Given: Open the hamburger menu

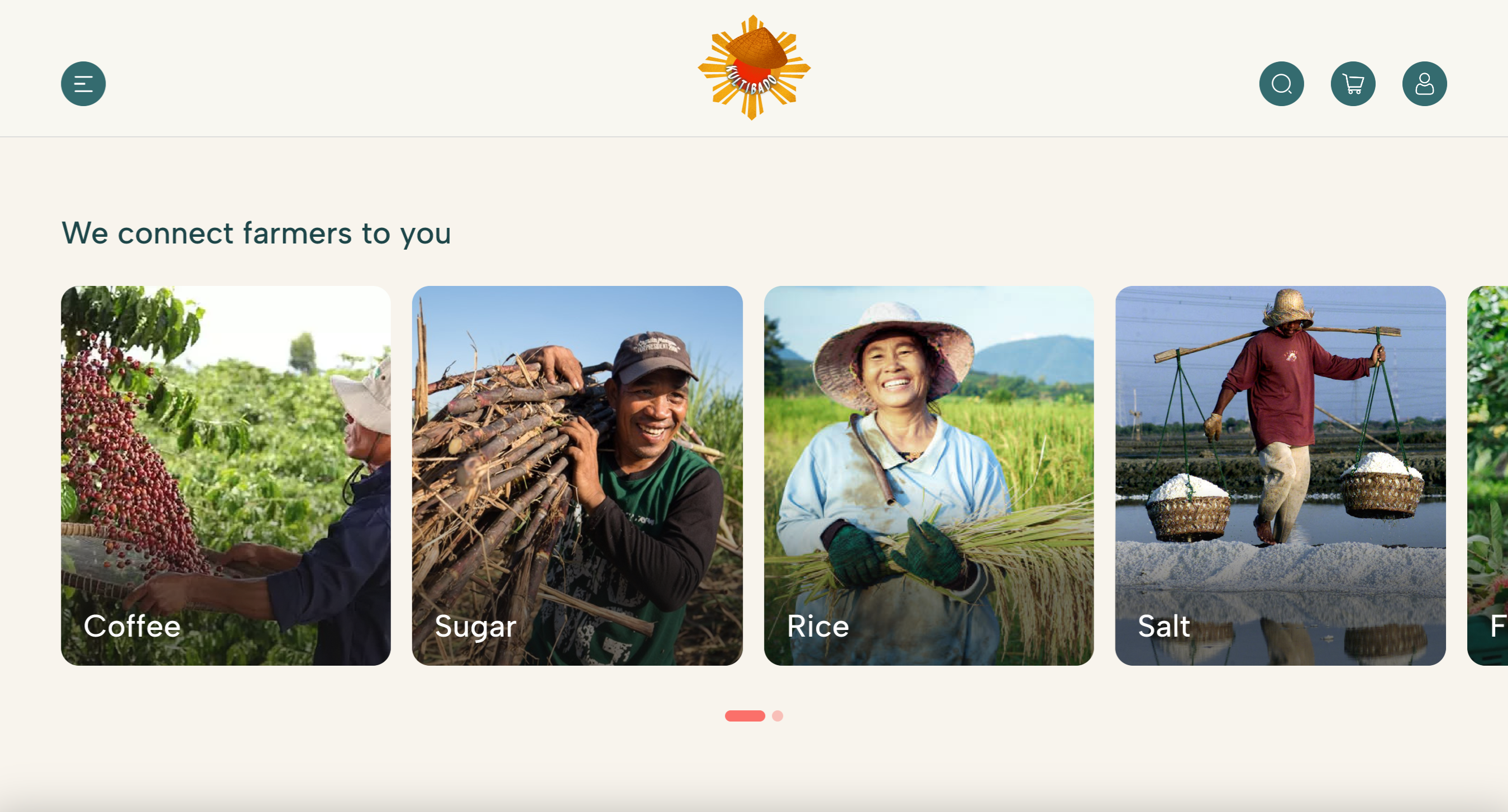Looking at the screenshot, I should pos(83,84).
